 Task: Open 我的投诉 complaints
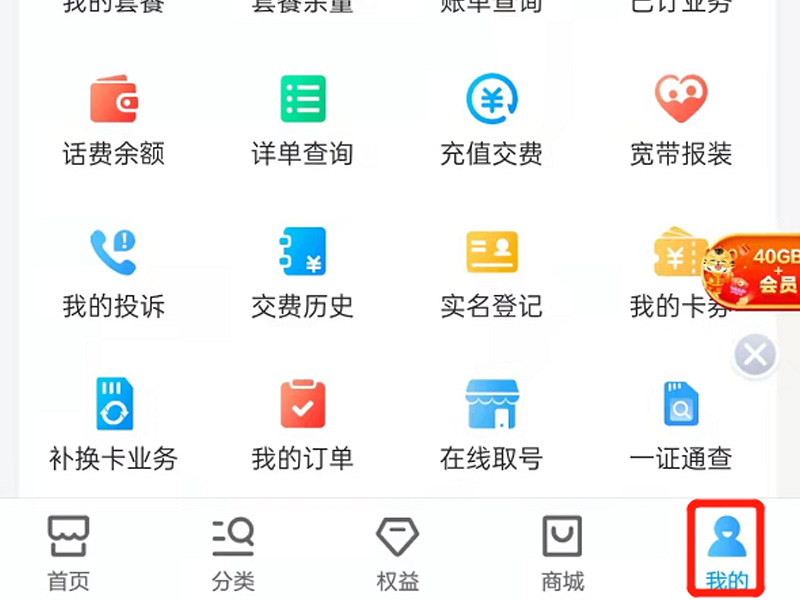[113, 272]
